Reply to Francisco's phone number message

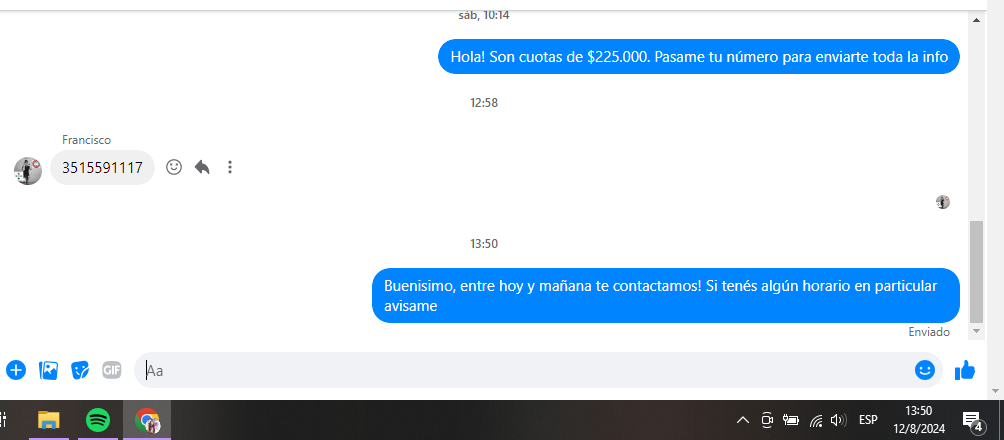click(x=202, y=167)
